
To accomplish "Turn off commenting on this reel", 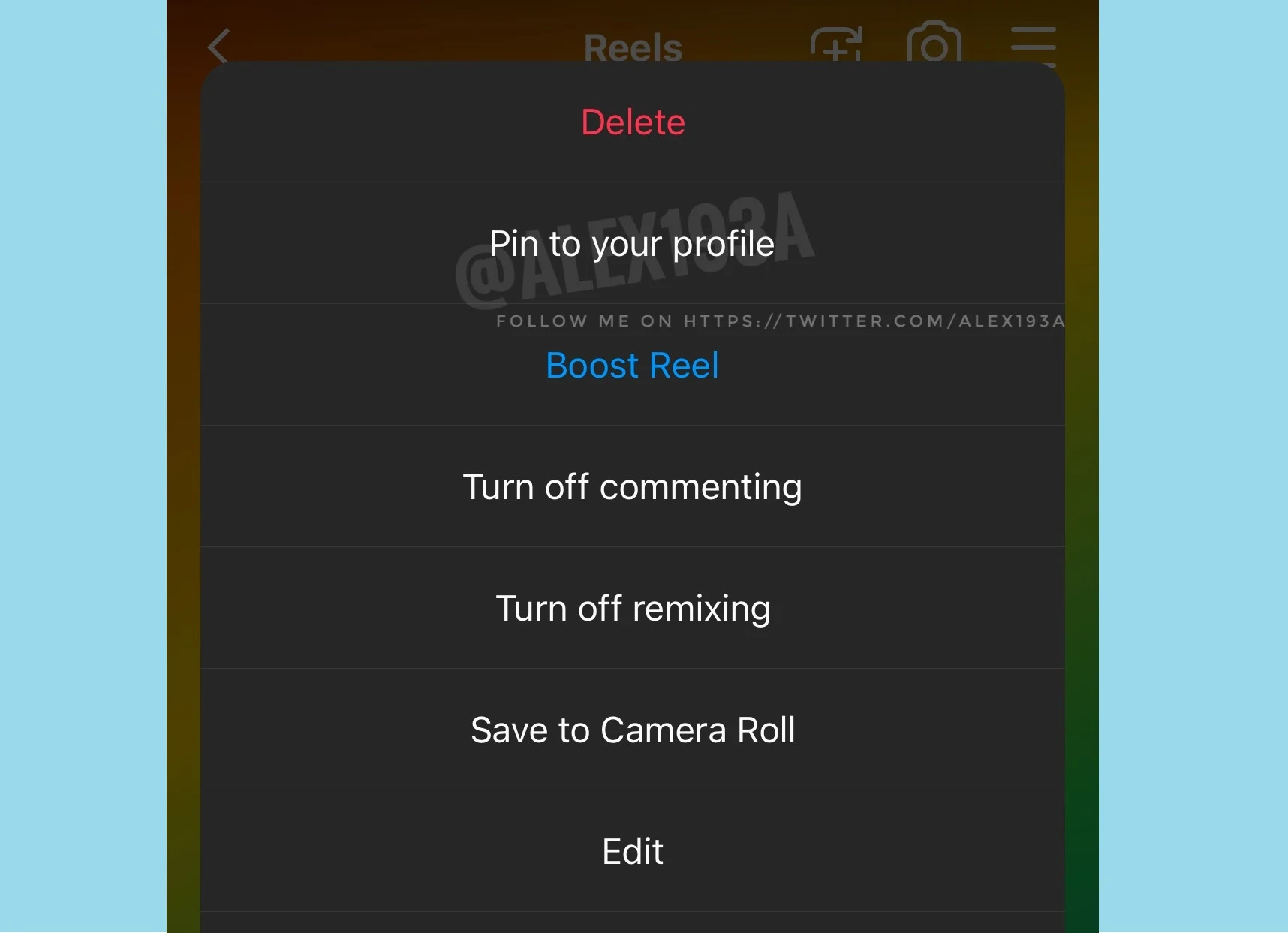I will coord(633,487).
